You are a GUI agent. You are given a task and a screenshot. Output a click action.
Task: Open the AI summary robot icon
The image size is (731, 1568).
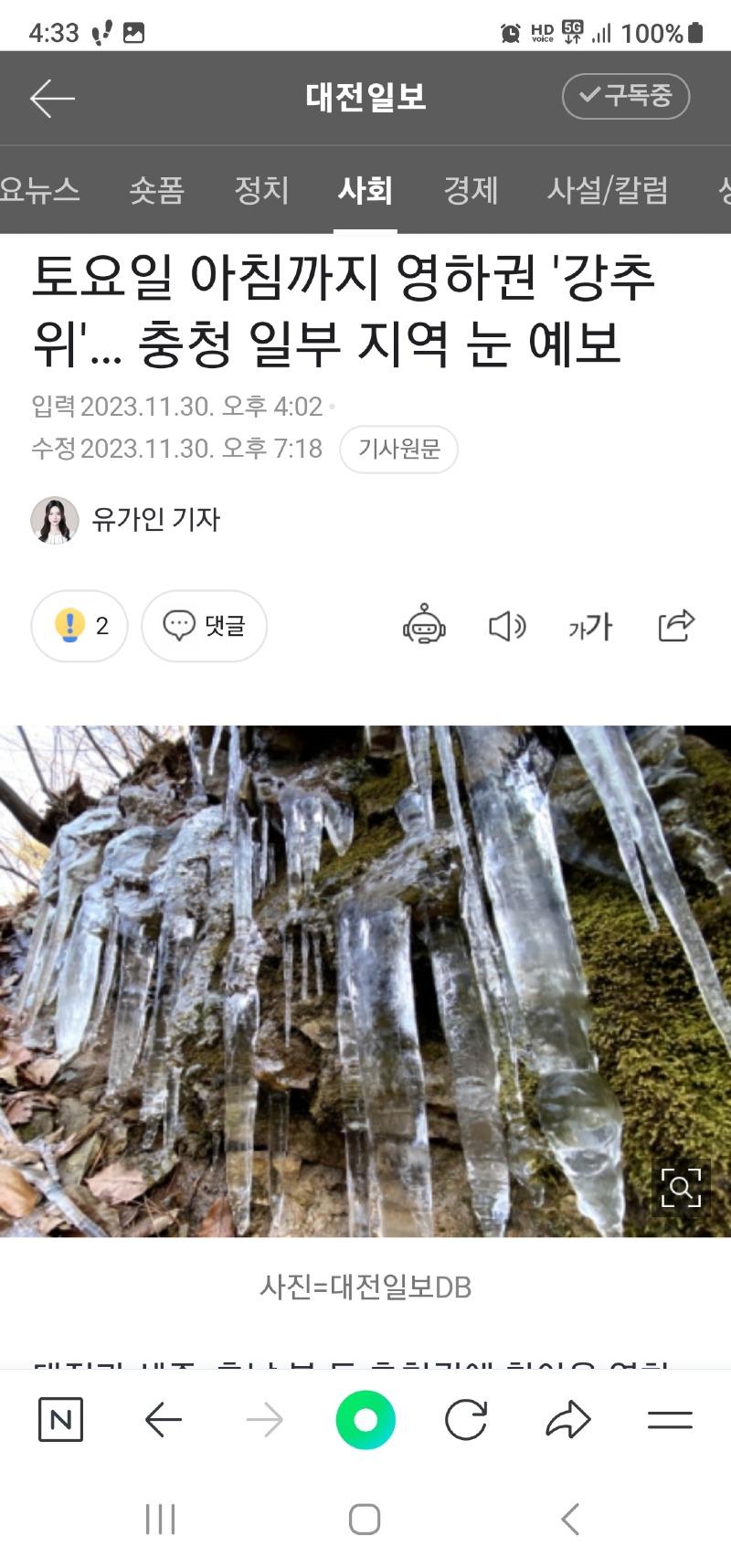(x=424, y=626)
